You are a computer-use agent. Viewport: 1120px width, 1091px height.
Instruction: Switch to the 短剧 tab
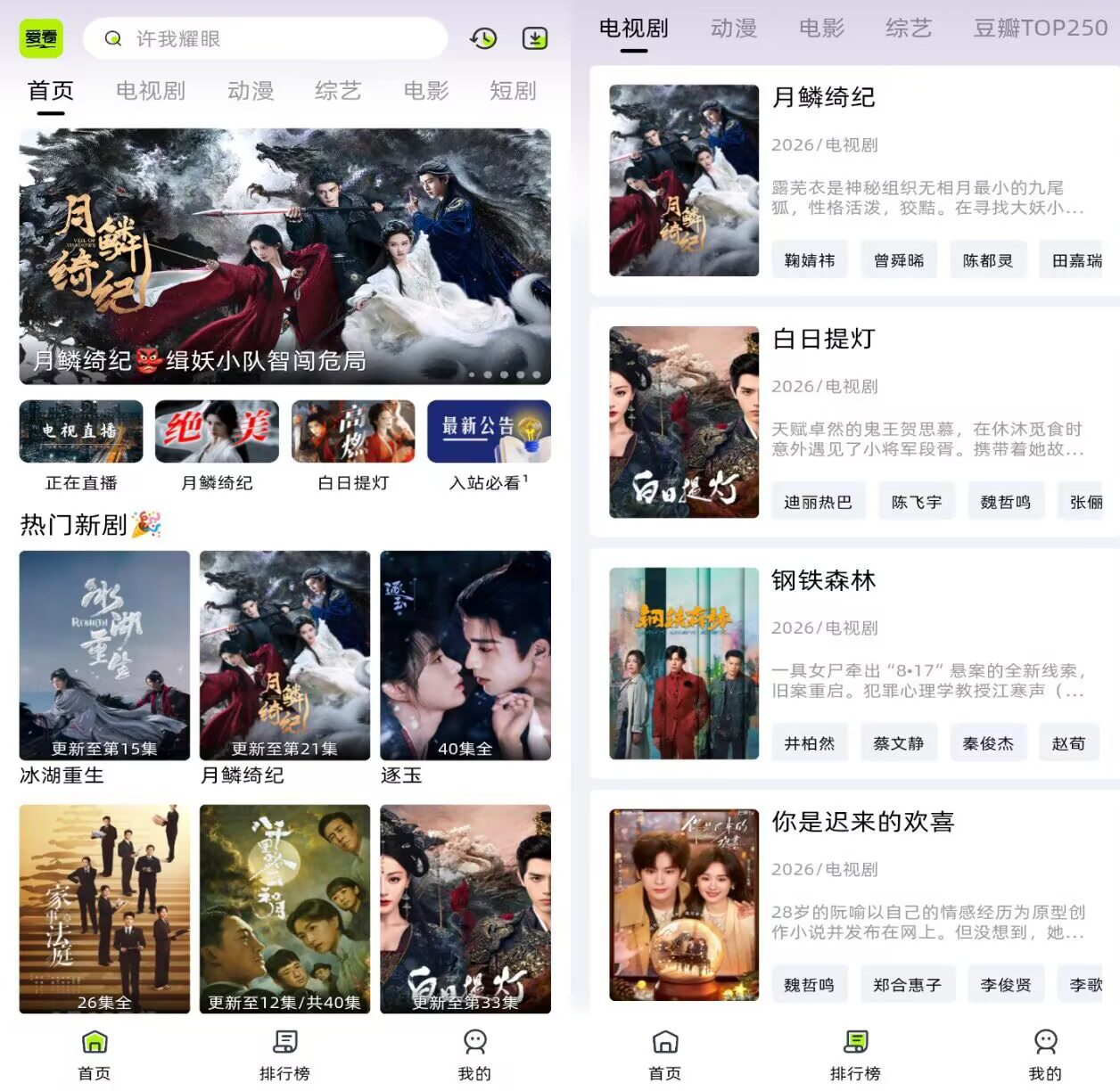[x=513, y=91]
